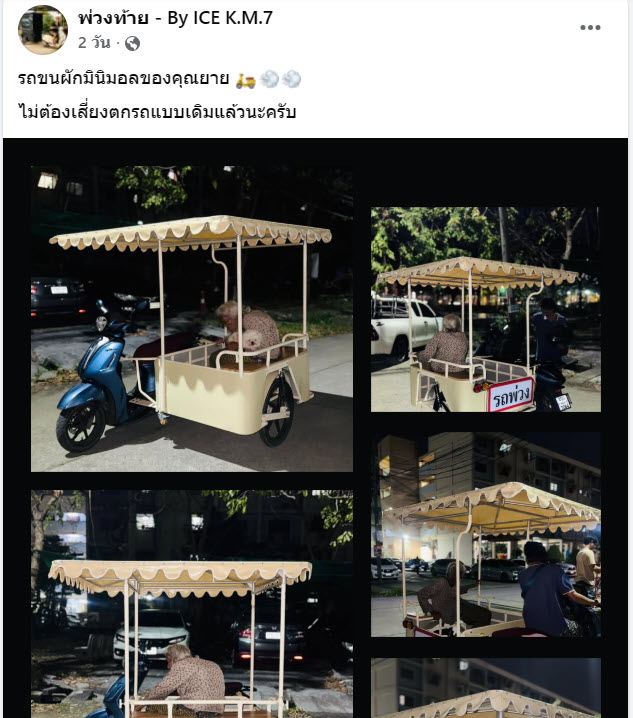The width and height of the screenshot is (633, 718).
Task: Open the photo collage attached to the post
Action: pyautogui.click(x=190, y=318)
